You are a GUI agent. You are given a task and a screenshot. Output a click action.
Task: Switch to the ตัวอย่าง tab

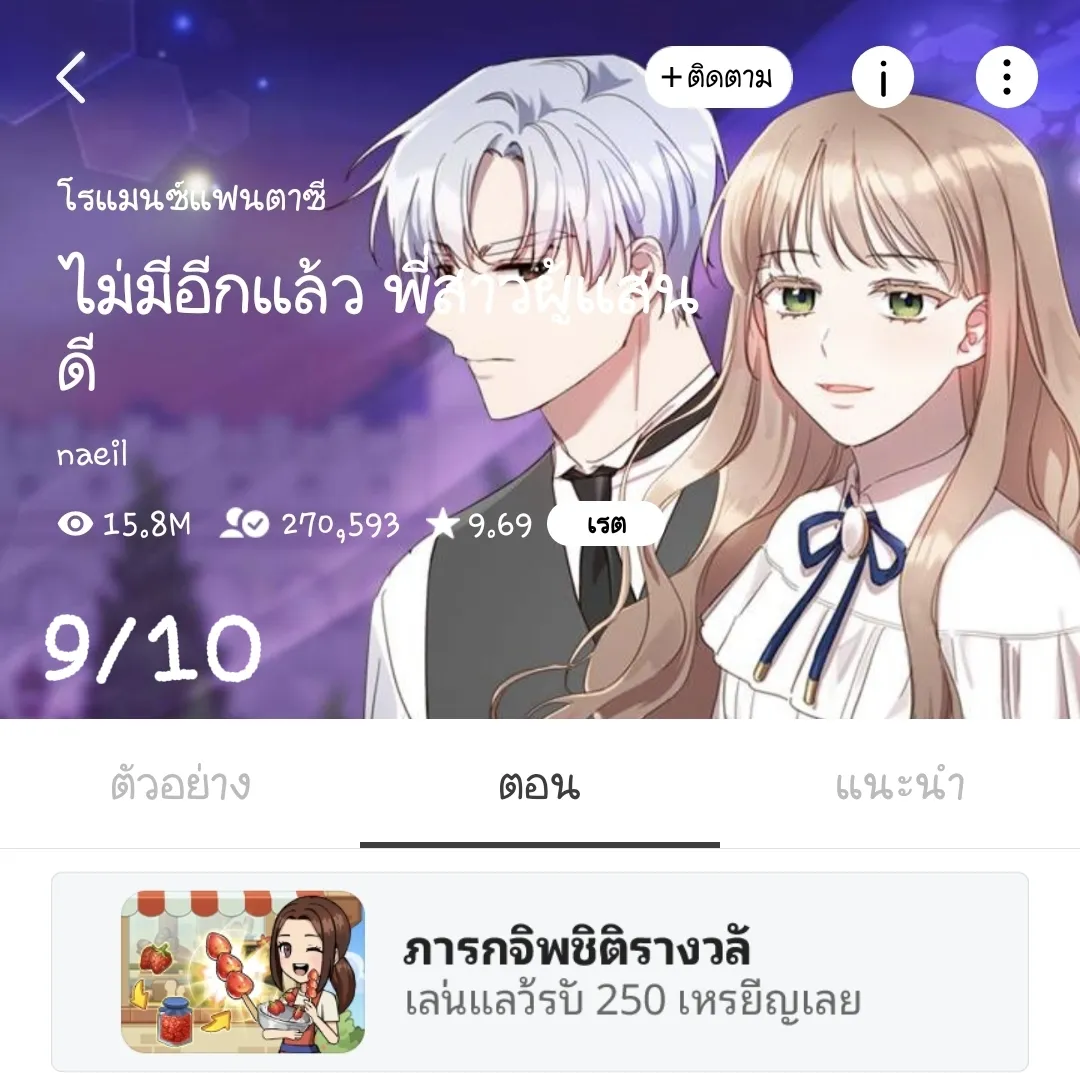tap(180, 786)
